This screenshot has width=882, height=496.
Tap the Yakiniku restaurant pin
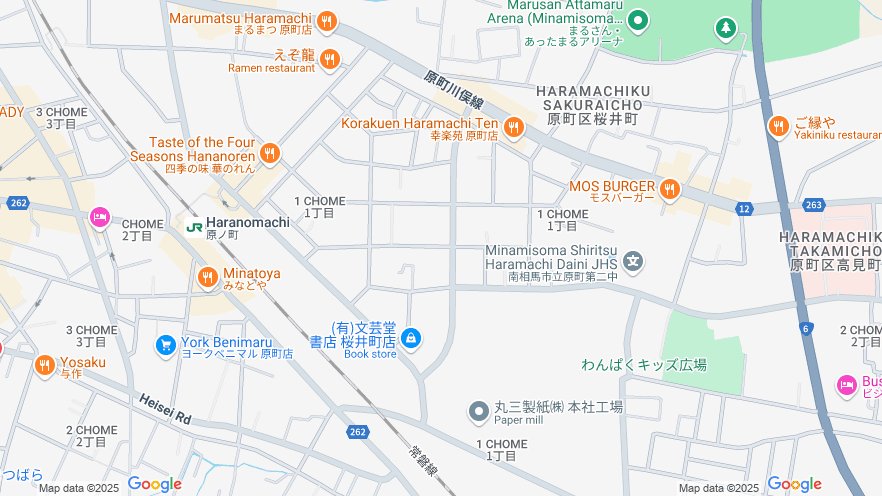coord(779,126)
